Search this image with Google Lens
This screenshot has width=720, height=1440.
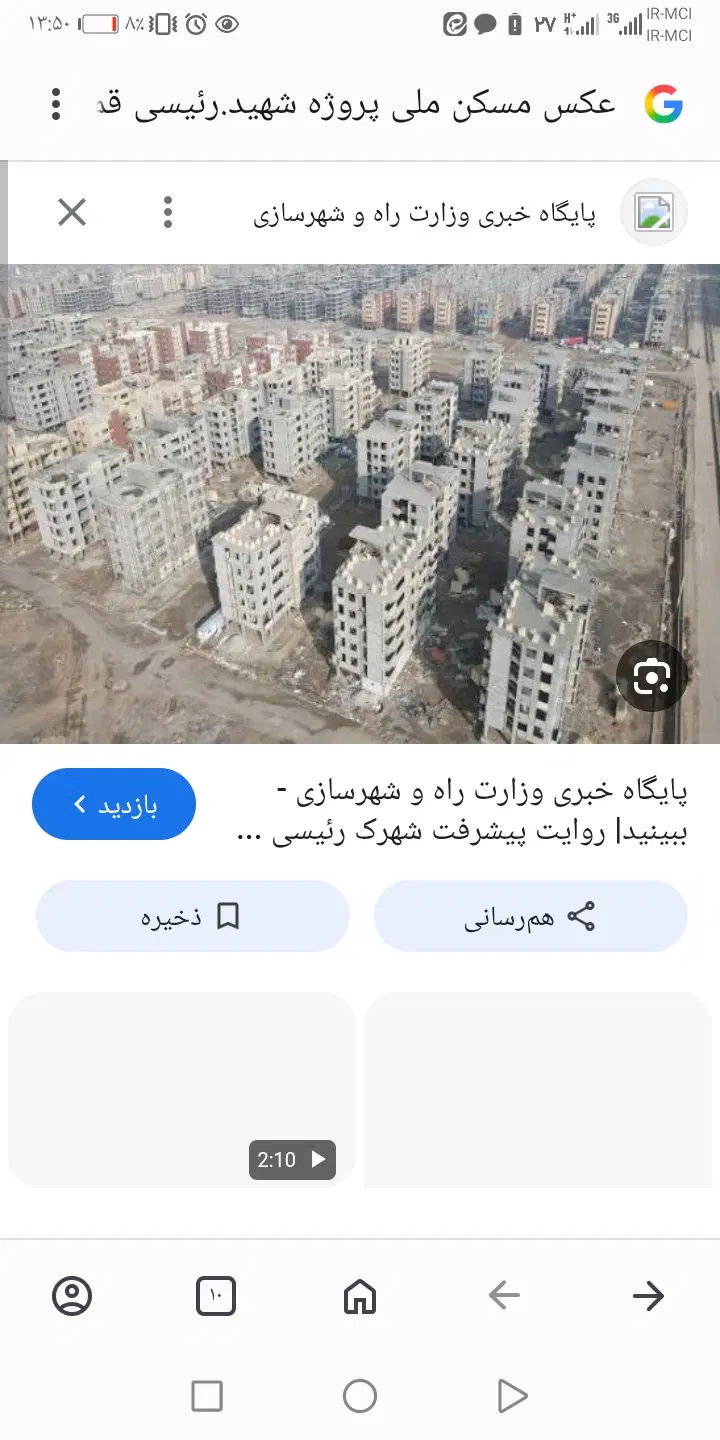652,677
